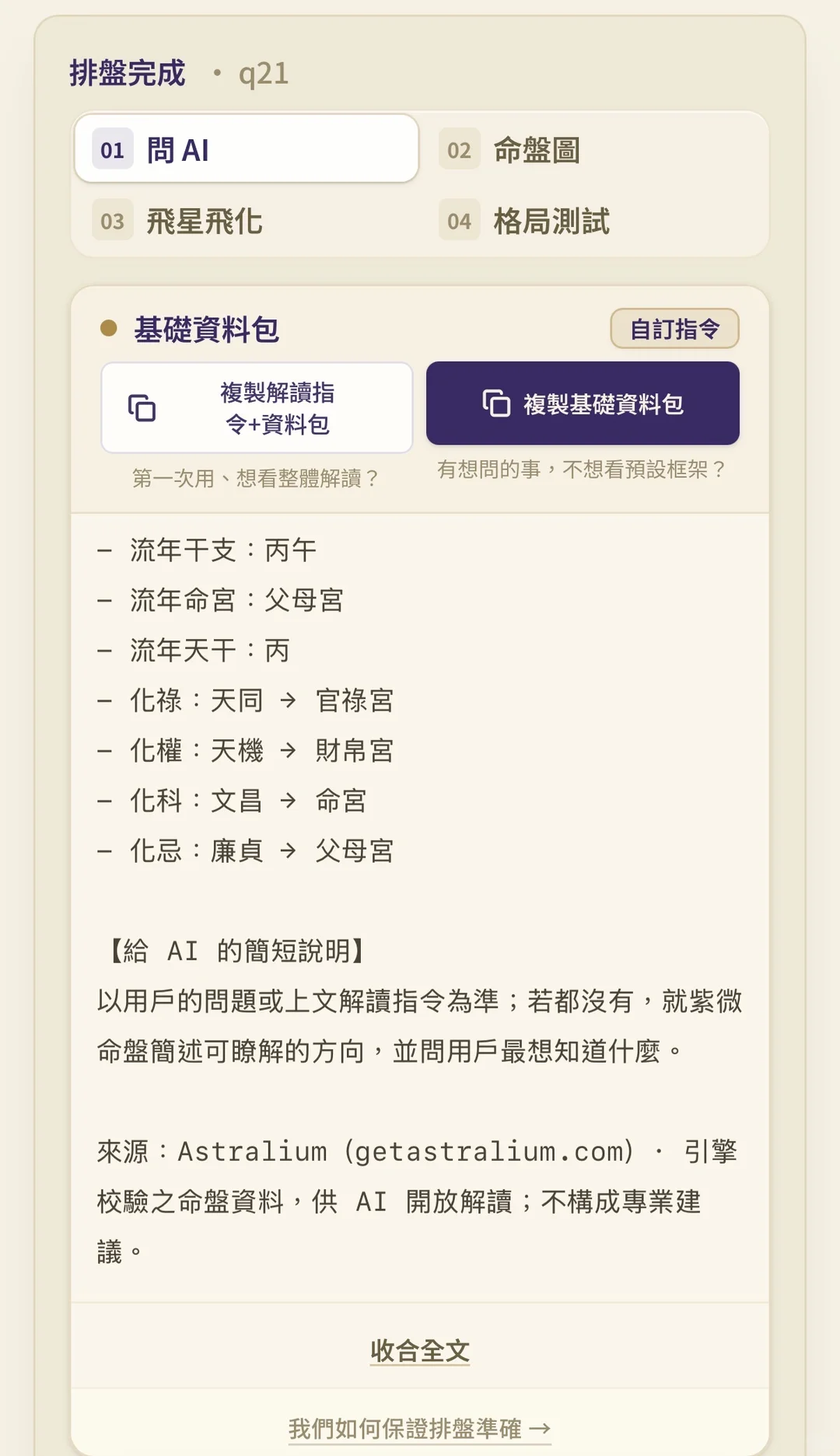Switch to the 命盤圖 tab
840x1456 pixels.
click(x=593, y=149)
